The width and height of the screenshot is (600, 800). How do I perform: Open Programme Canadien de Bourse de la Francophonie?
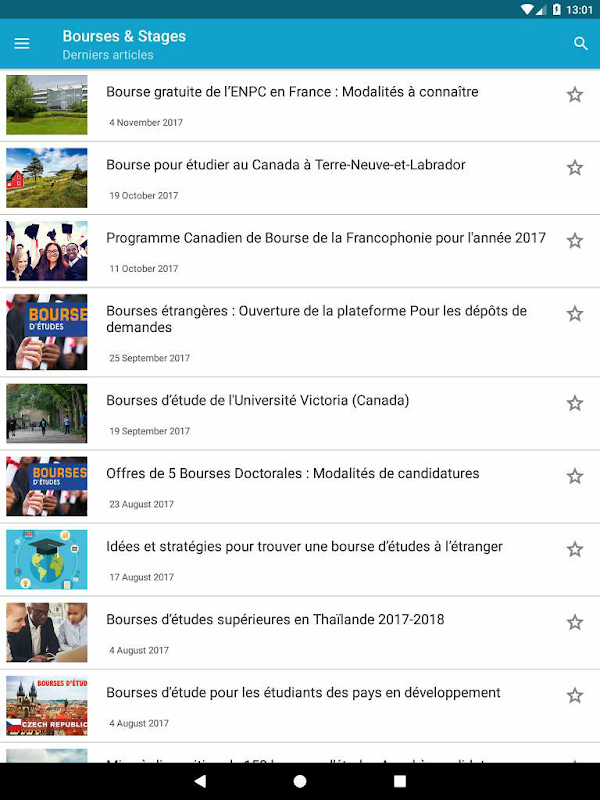(x=326, y=238)
